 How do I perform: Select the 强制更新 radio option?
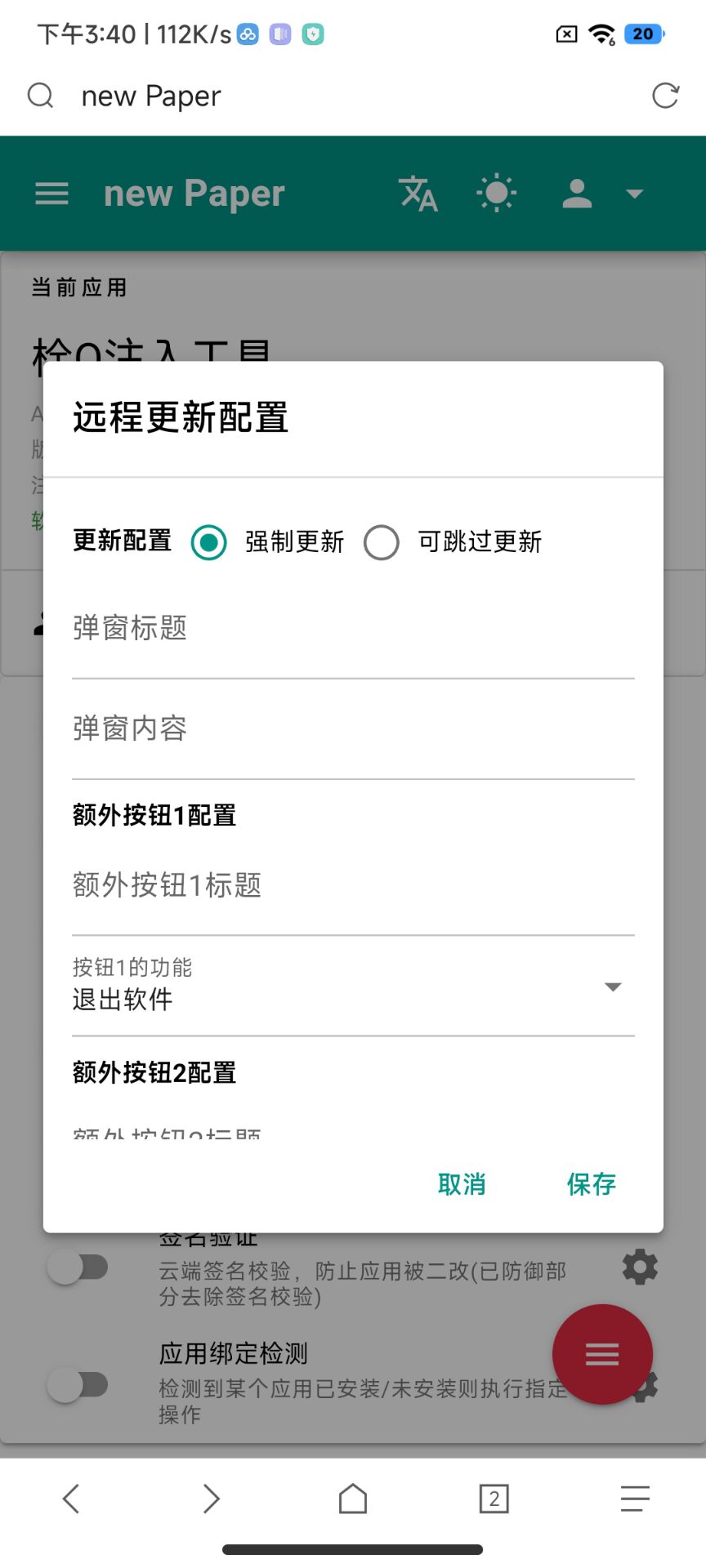(209, 542)
